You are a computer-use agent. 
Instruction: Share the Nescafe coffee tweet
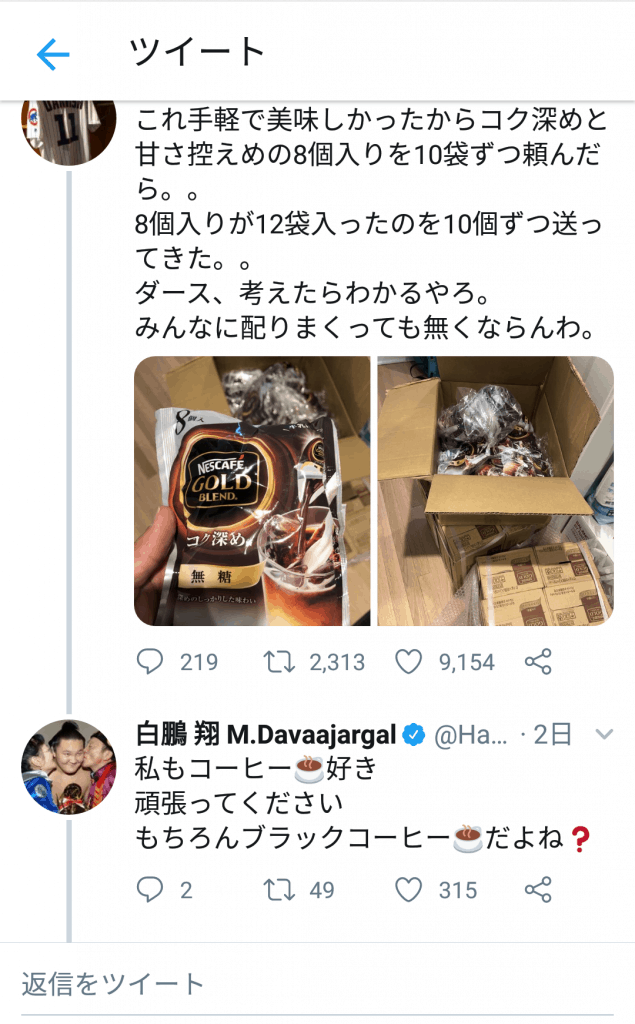click(x=539, y=662)
